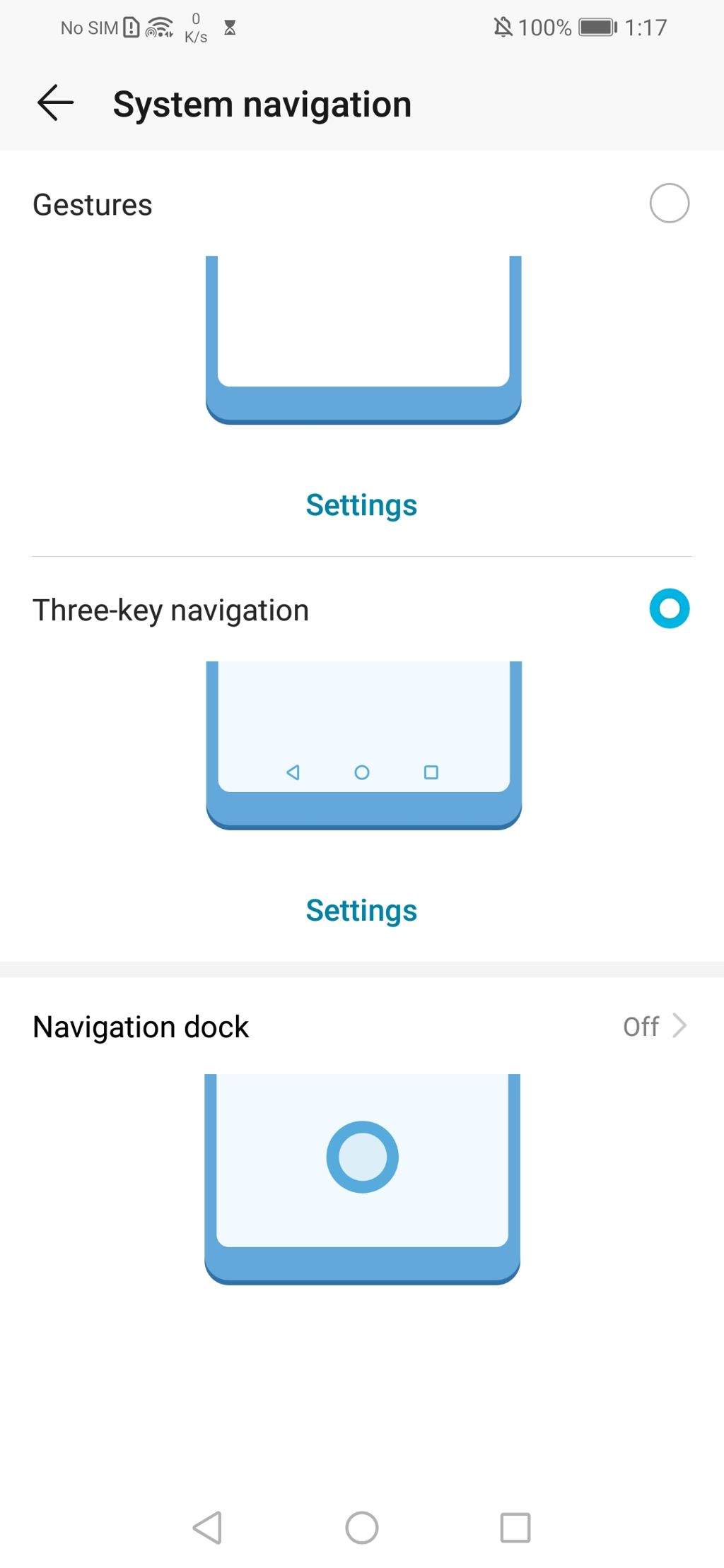This screenshot has width=724, height=1568.
Task: Open Settings under Gestures
Action: pyautogui.click(x=361, y=505)
